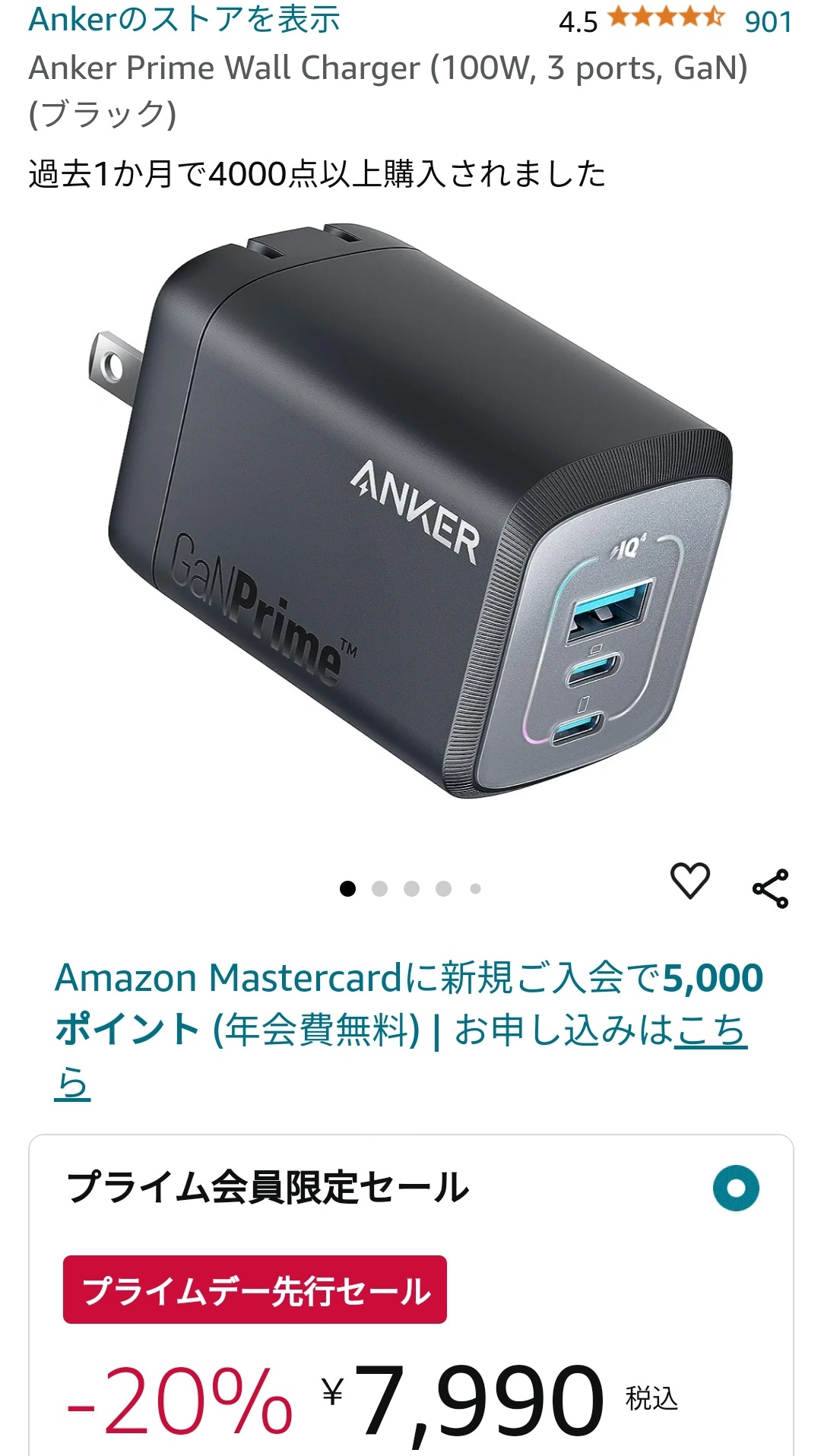Screen dimensions: 821x1456
Task: Share this product listing
Action: 770,888
